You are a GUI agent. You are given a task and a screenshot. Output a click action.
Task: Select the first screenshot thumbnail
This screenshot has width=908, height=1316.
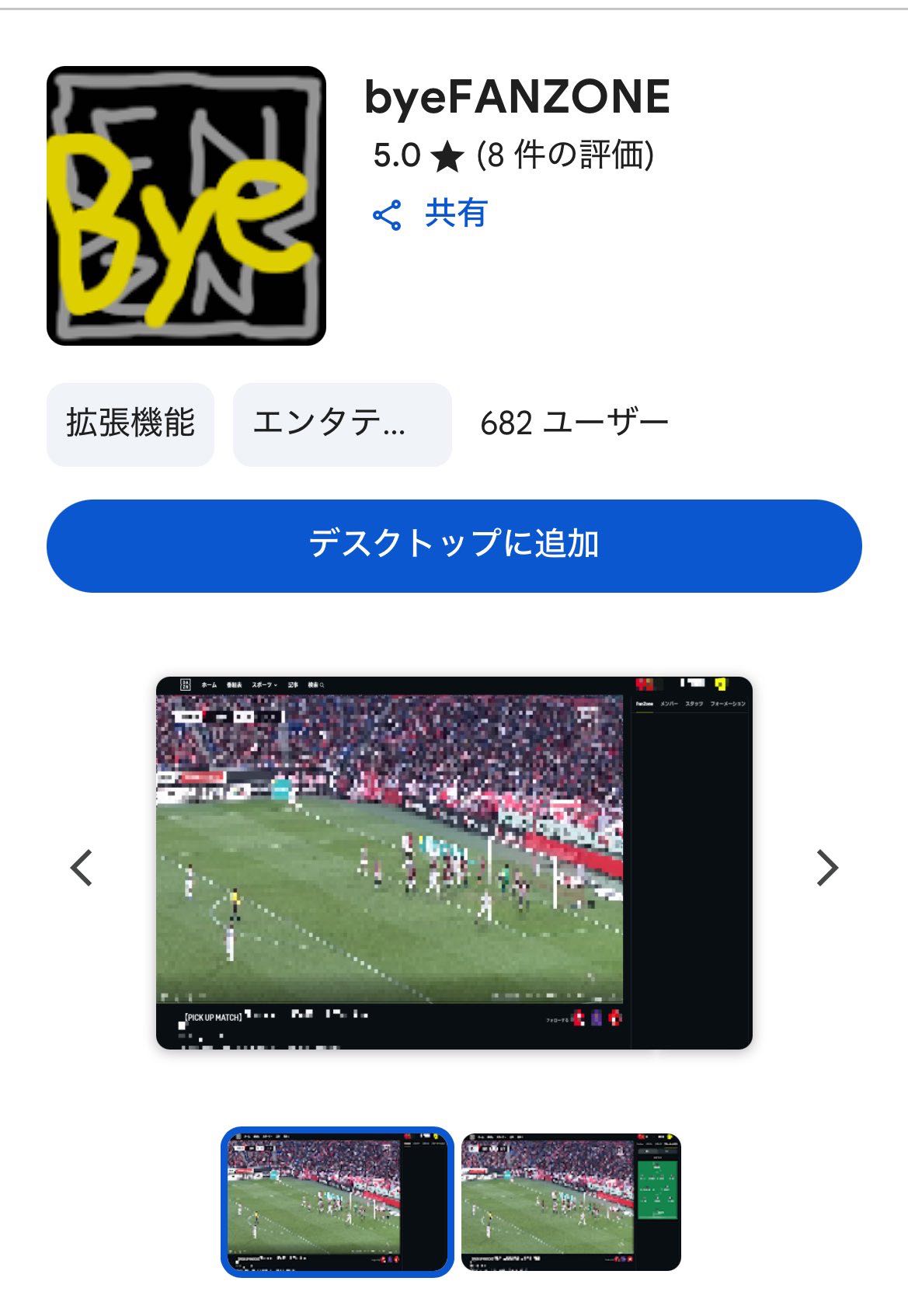tap(336, 1202)
